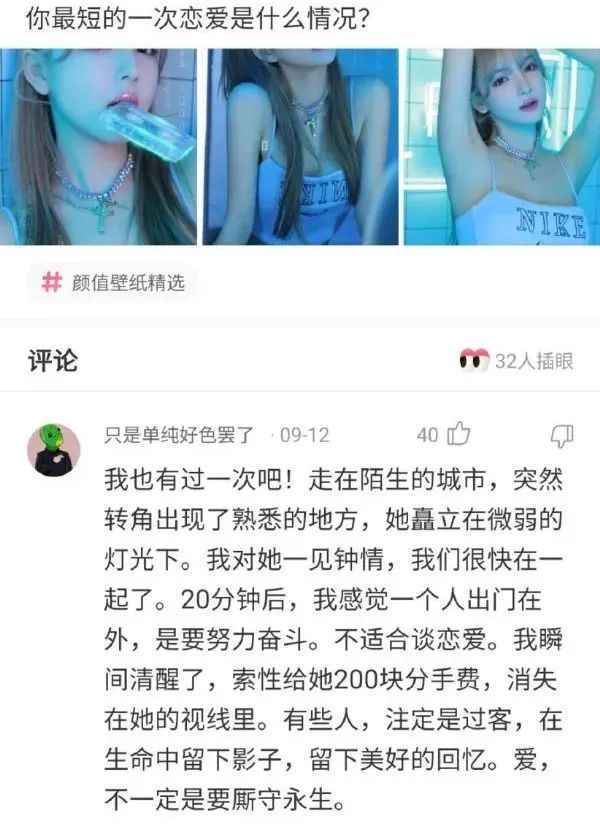Screen dimensions: 600x830
Task: Dislike the comment by 只是单纯好色罢了
Action: click(x=562, y=435)
